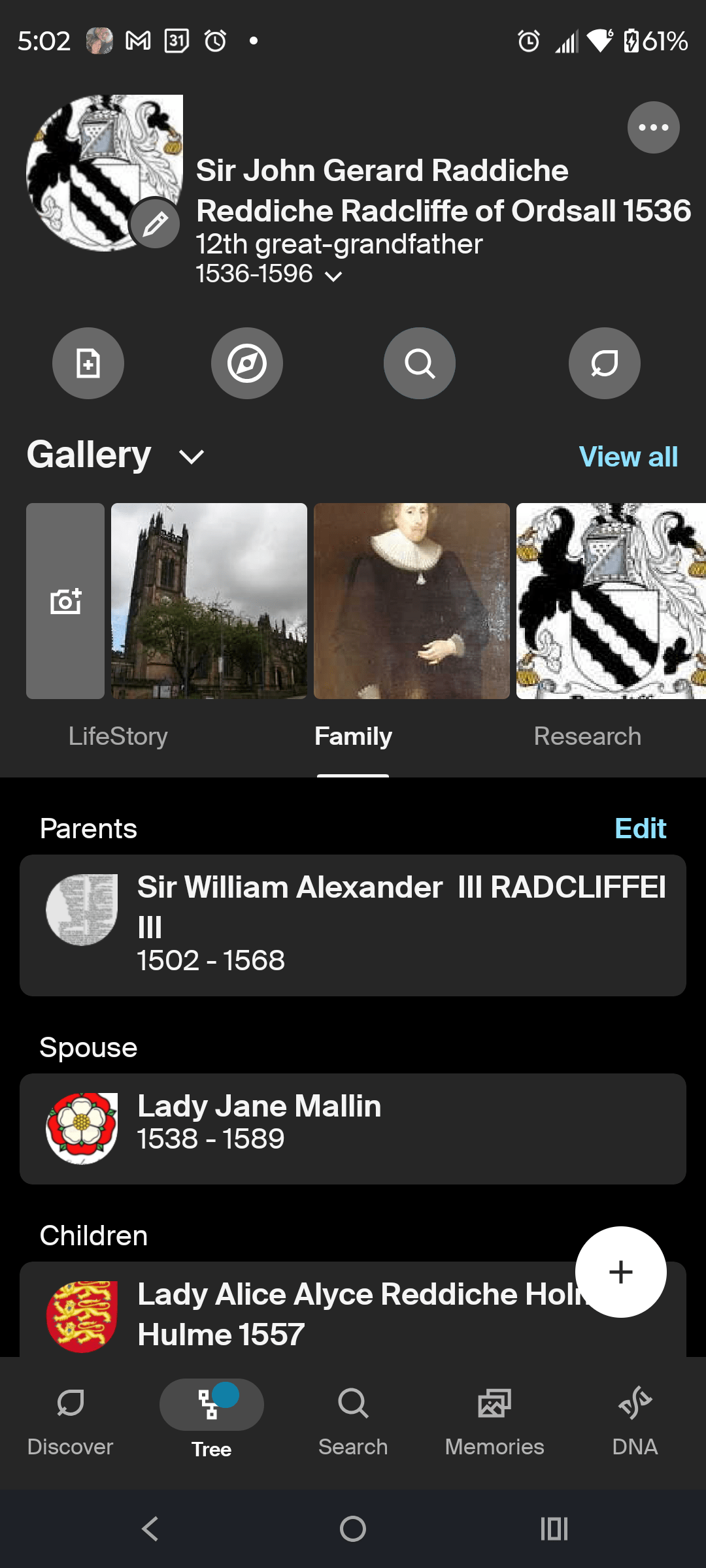The image size is (706, 1568).
Task: Open Sir William Alexander III RADCLIFFEI profile
Action: (x=353, y=925)
